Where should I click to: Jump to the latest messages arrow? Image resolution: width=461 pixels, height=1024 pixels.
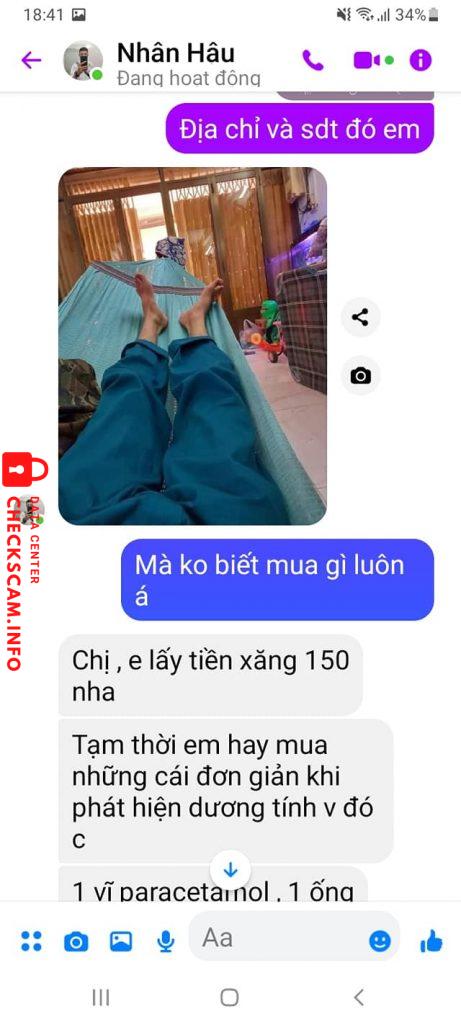(230, 869)
